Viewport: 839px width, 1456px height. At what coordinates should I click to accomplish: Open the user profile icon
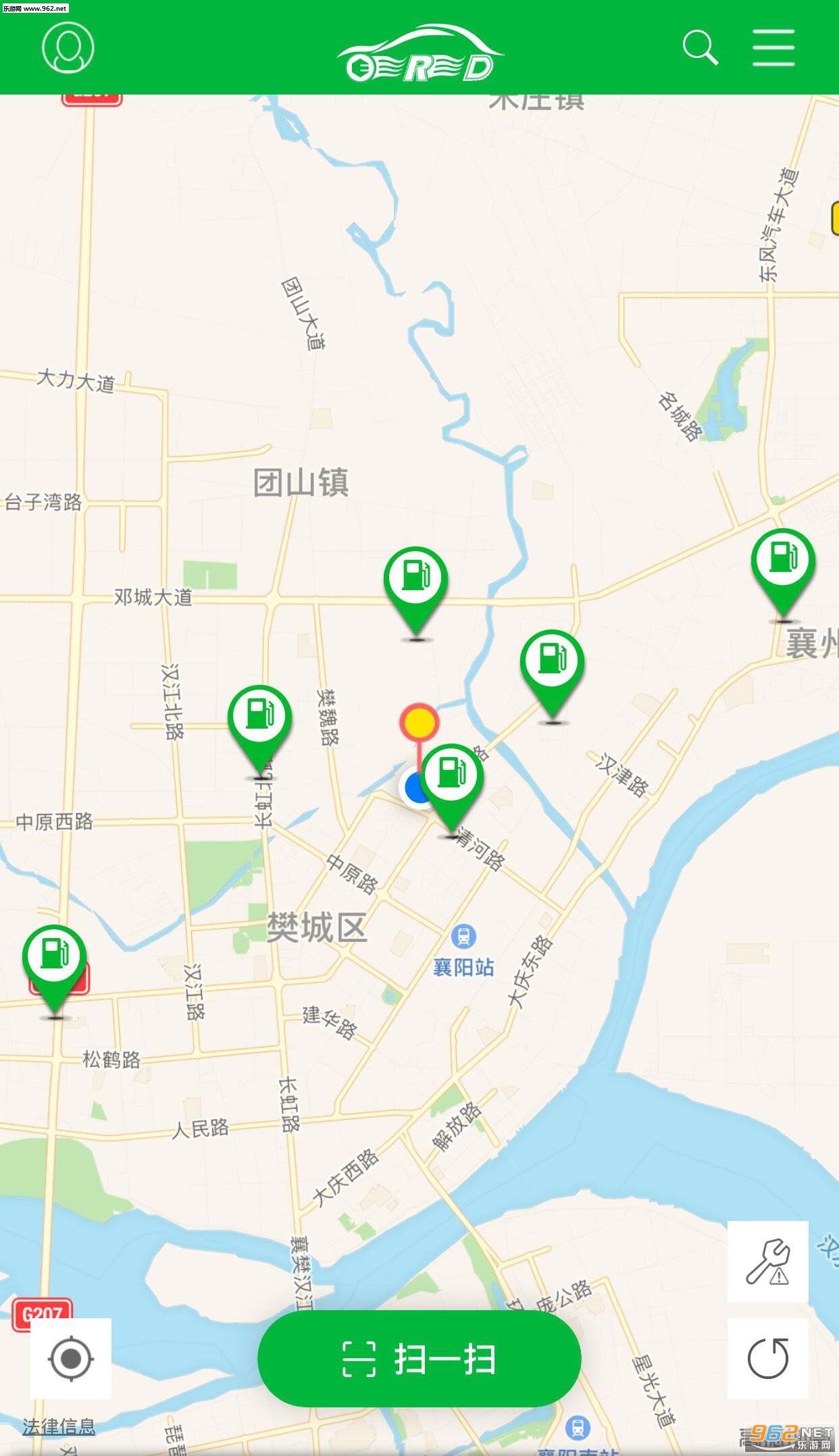(x=68, y=47)
